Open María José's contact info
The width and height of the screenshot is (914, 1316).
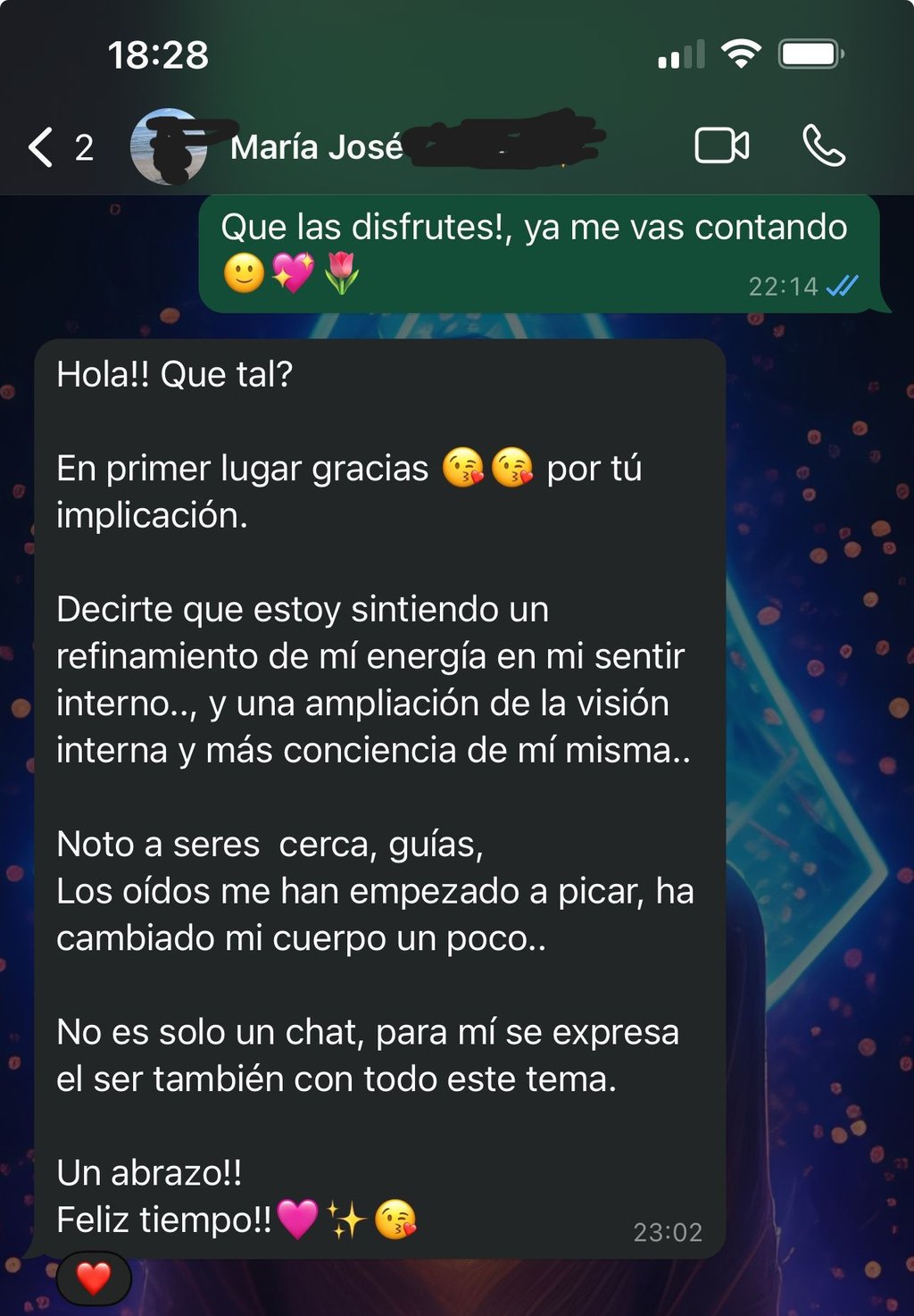point(317,147)
